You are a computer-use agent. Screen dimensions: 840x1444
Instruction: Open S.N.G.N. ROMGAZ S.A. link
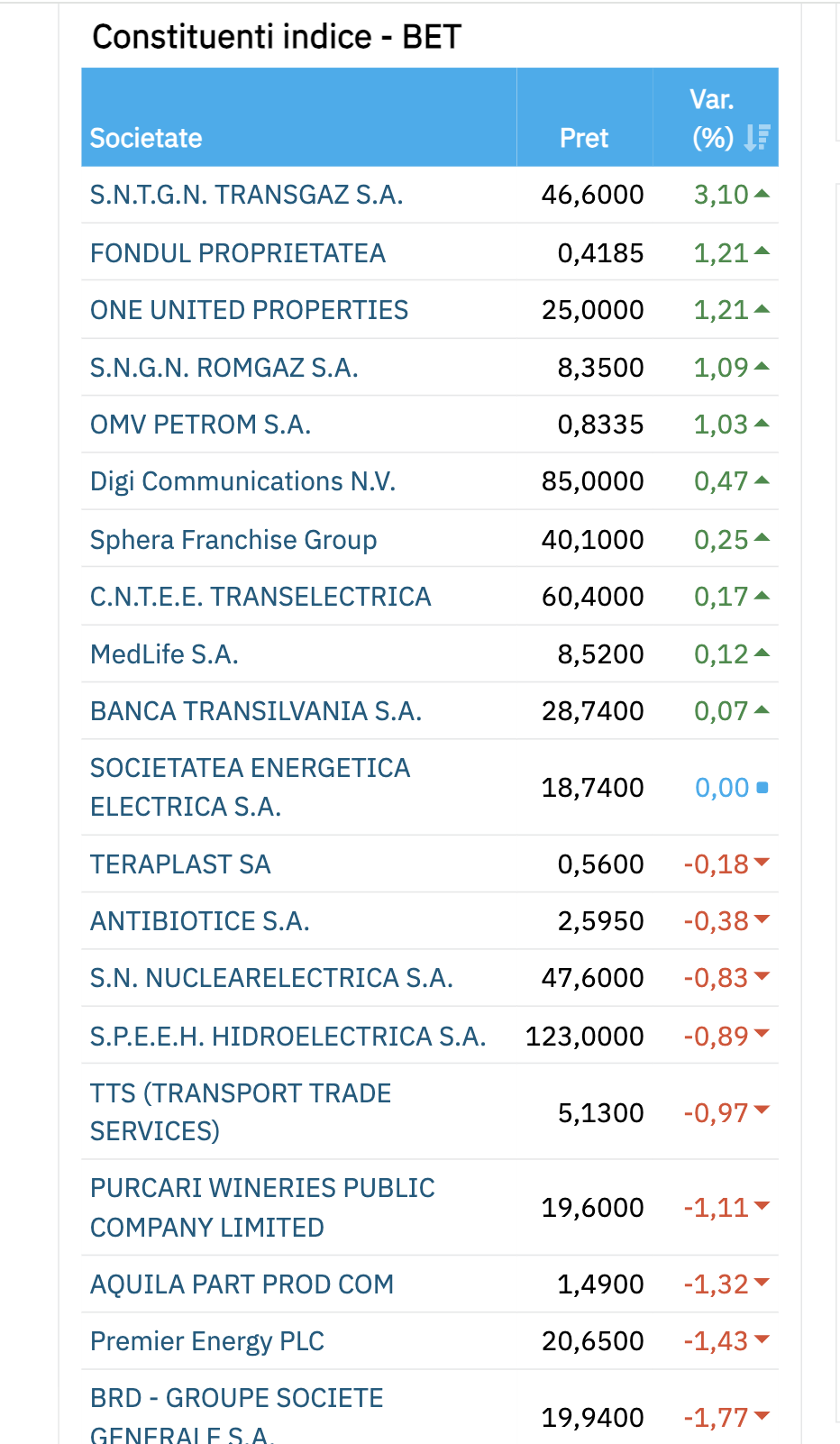[224, 368]
